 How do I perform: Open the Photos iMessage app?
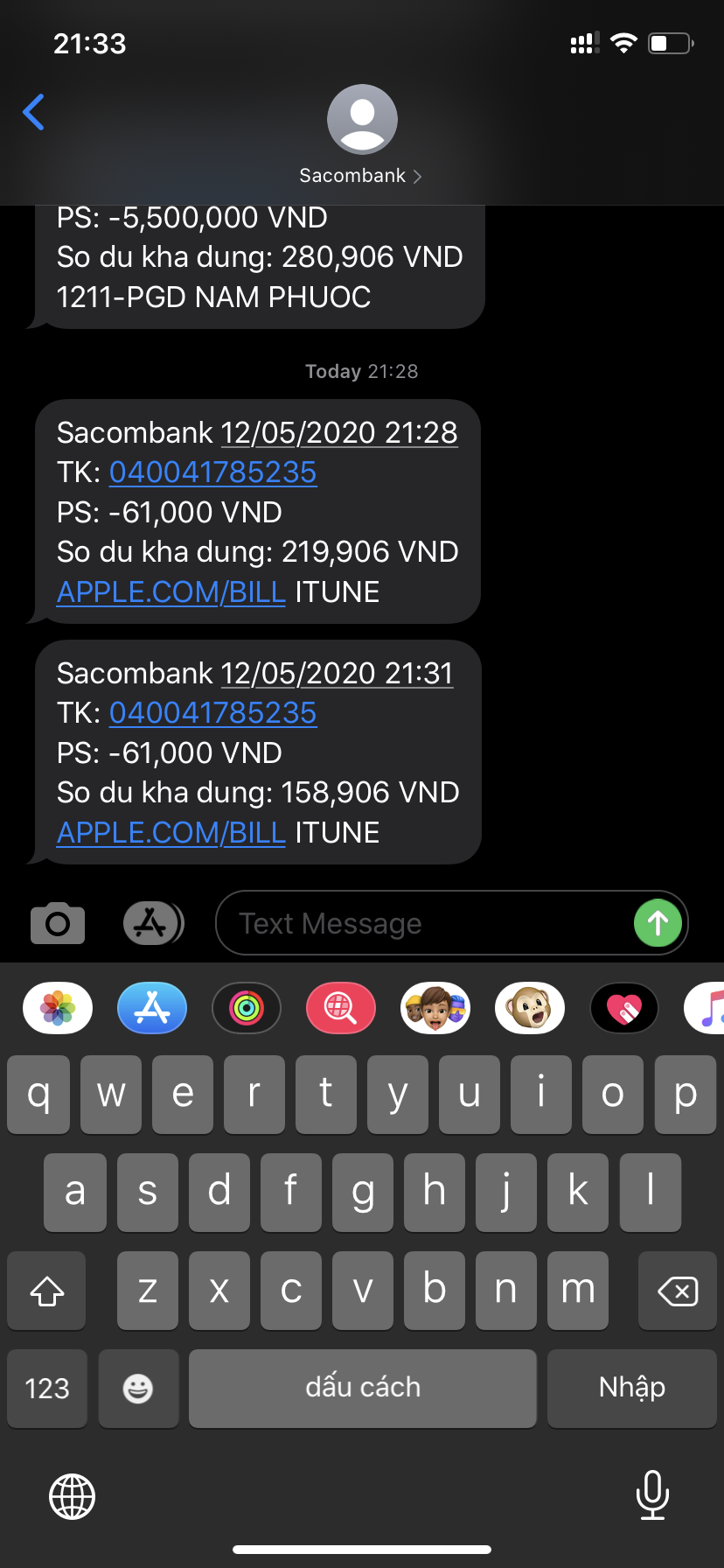pyautogui.click(x=58, y=1008)
